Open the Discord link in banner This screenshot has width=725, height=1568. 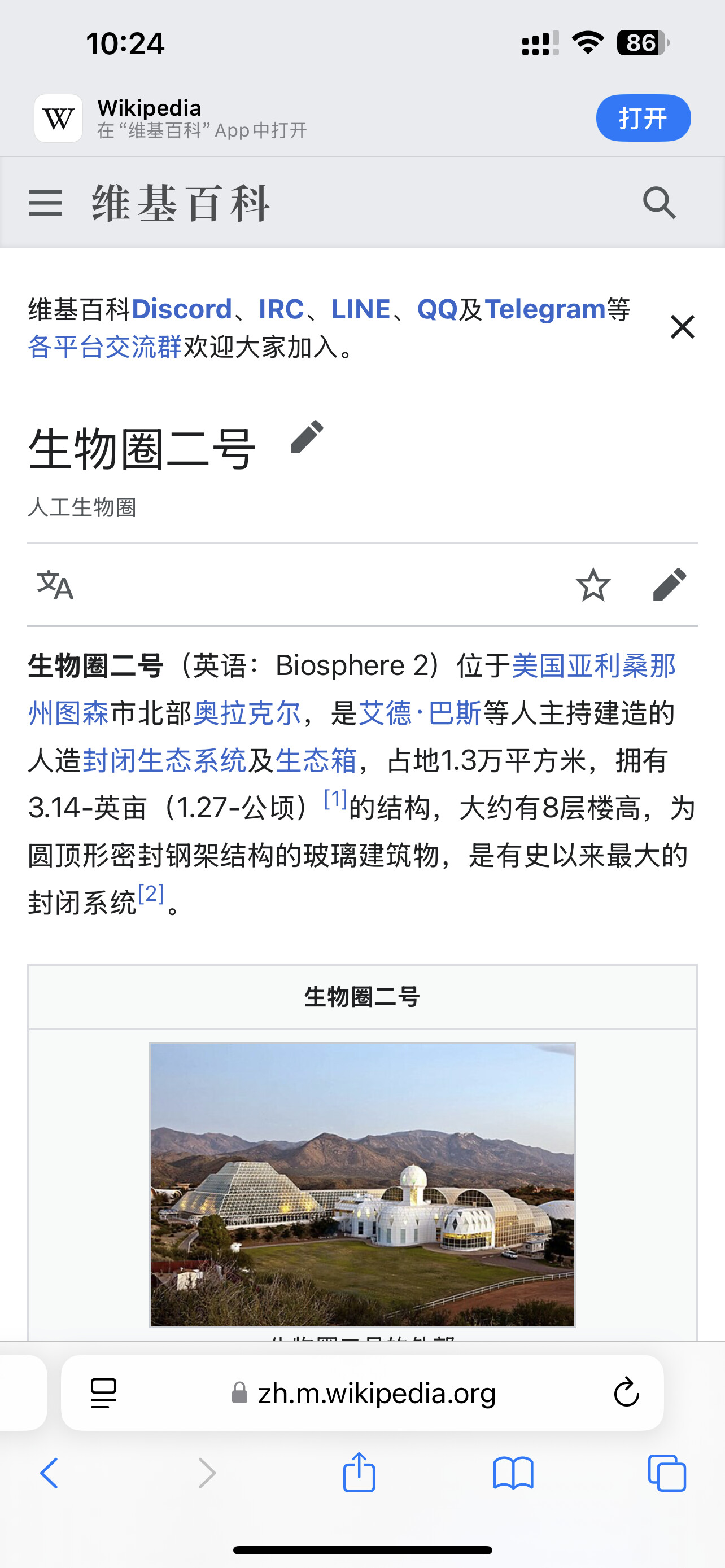pos(181,309)
